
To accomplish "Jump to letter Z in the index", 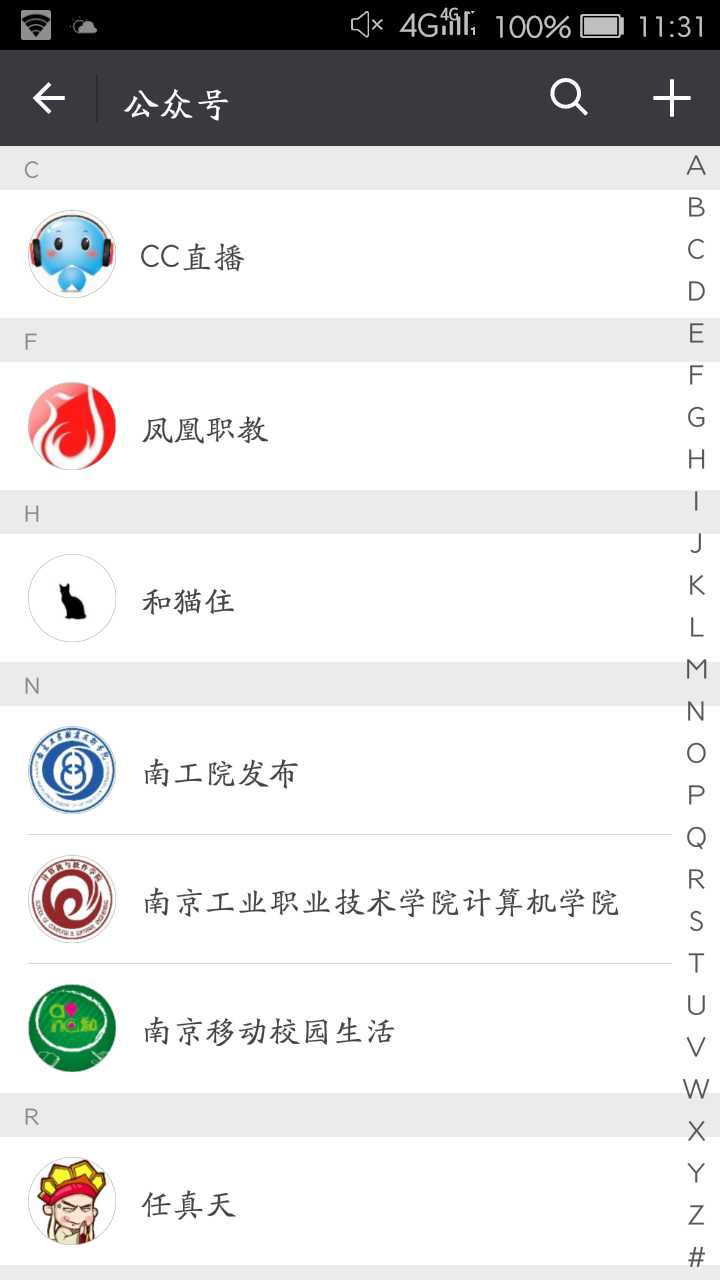I will tap(696, 1215).
